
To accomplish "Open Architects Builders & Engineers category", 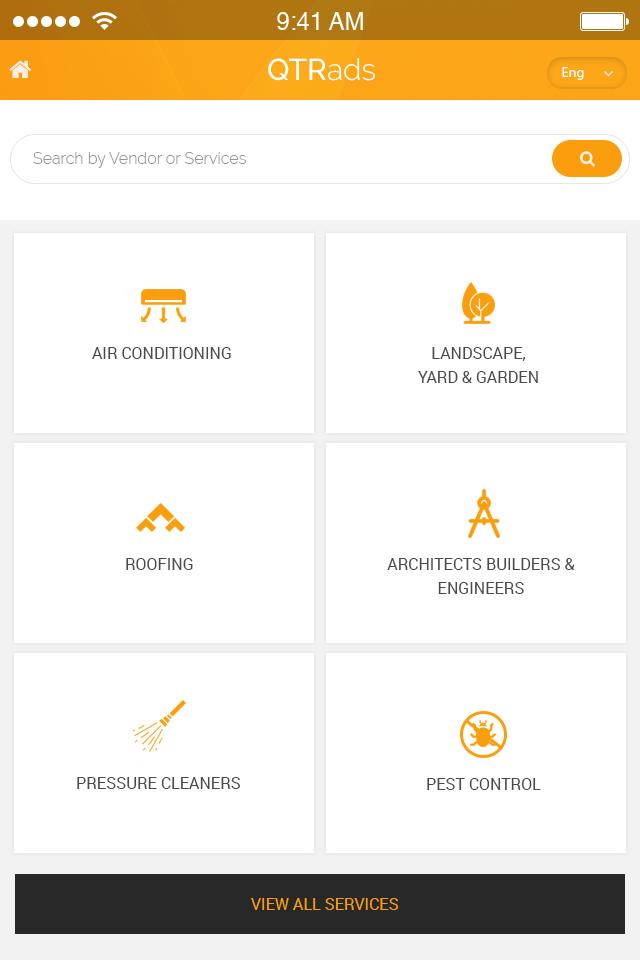I will pos(477,543).
